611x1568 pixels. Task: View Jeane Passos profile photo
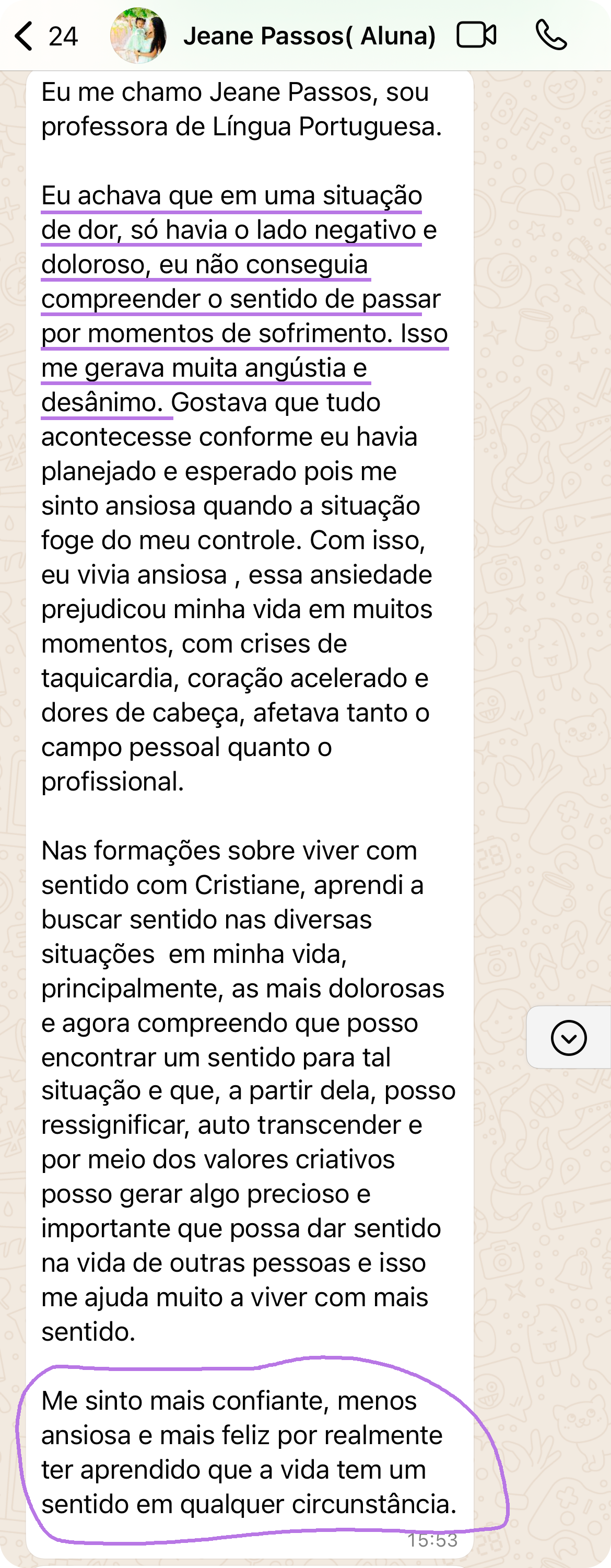point(138,36)
